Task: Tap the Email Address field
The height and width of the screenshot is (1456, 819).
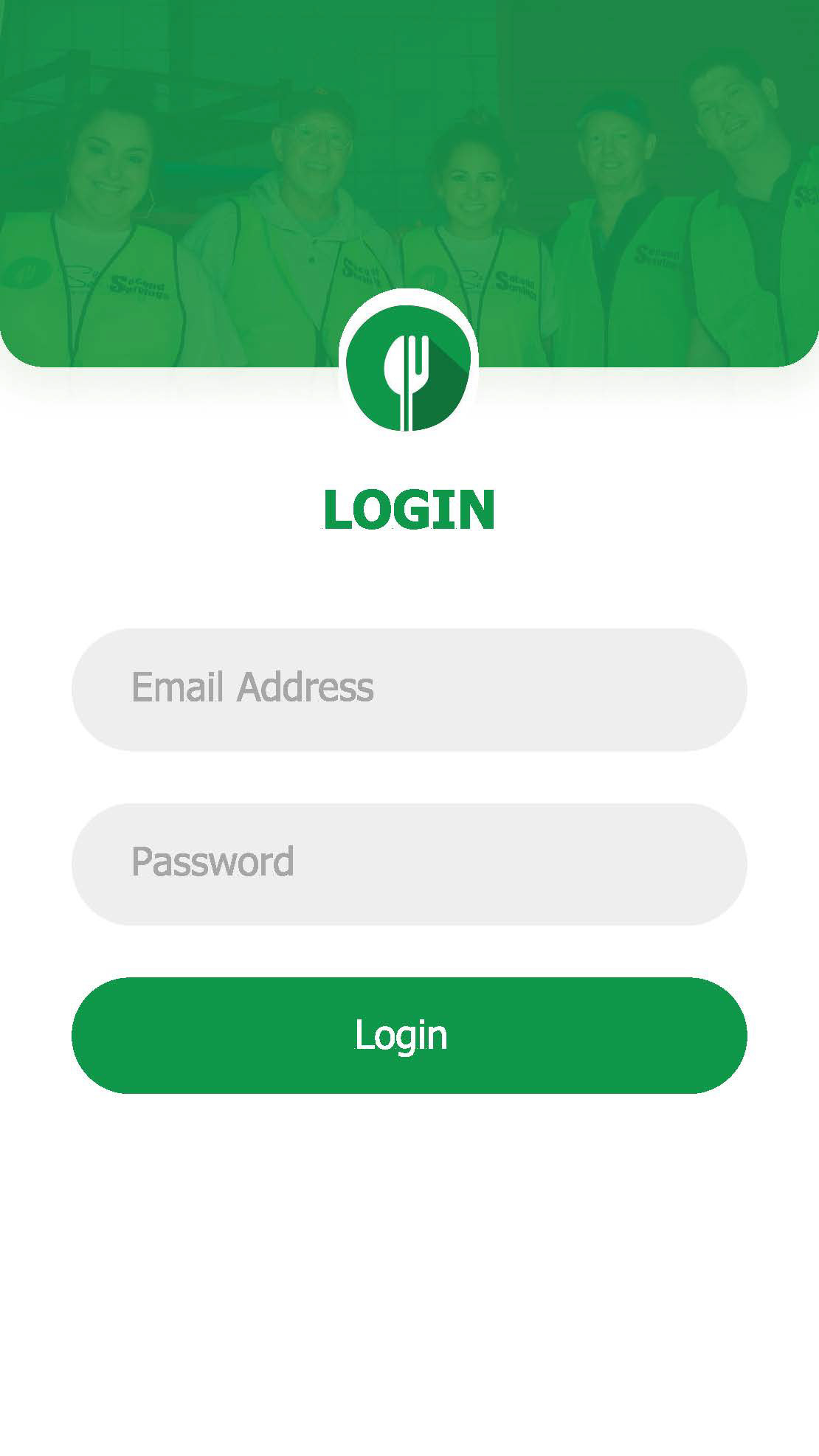Action: coord(409,690)
